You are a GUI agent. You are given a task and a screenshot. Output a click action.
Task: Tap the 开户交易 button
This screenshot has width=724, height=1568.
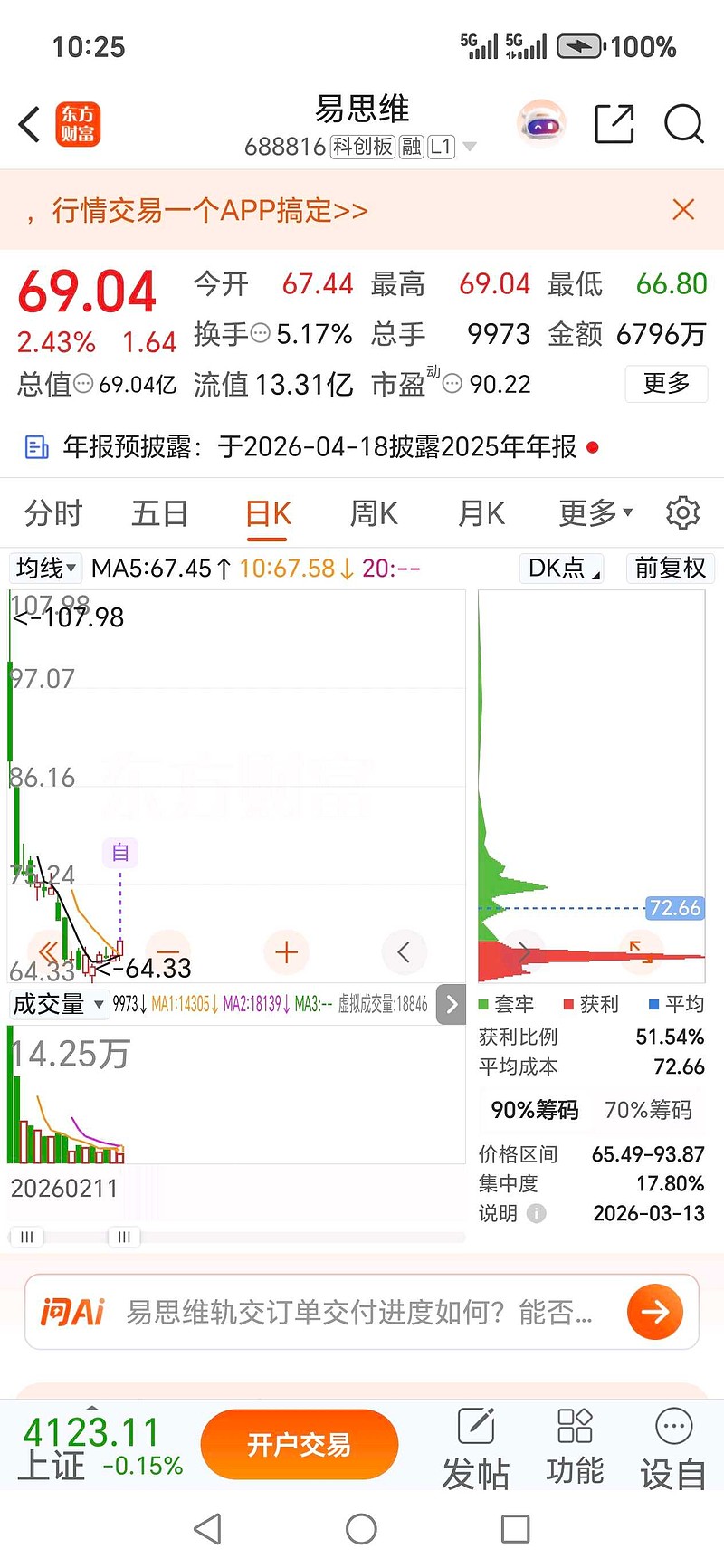(299, 1445)
